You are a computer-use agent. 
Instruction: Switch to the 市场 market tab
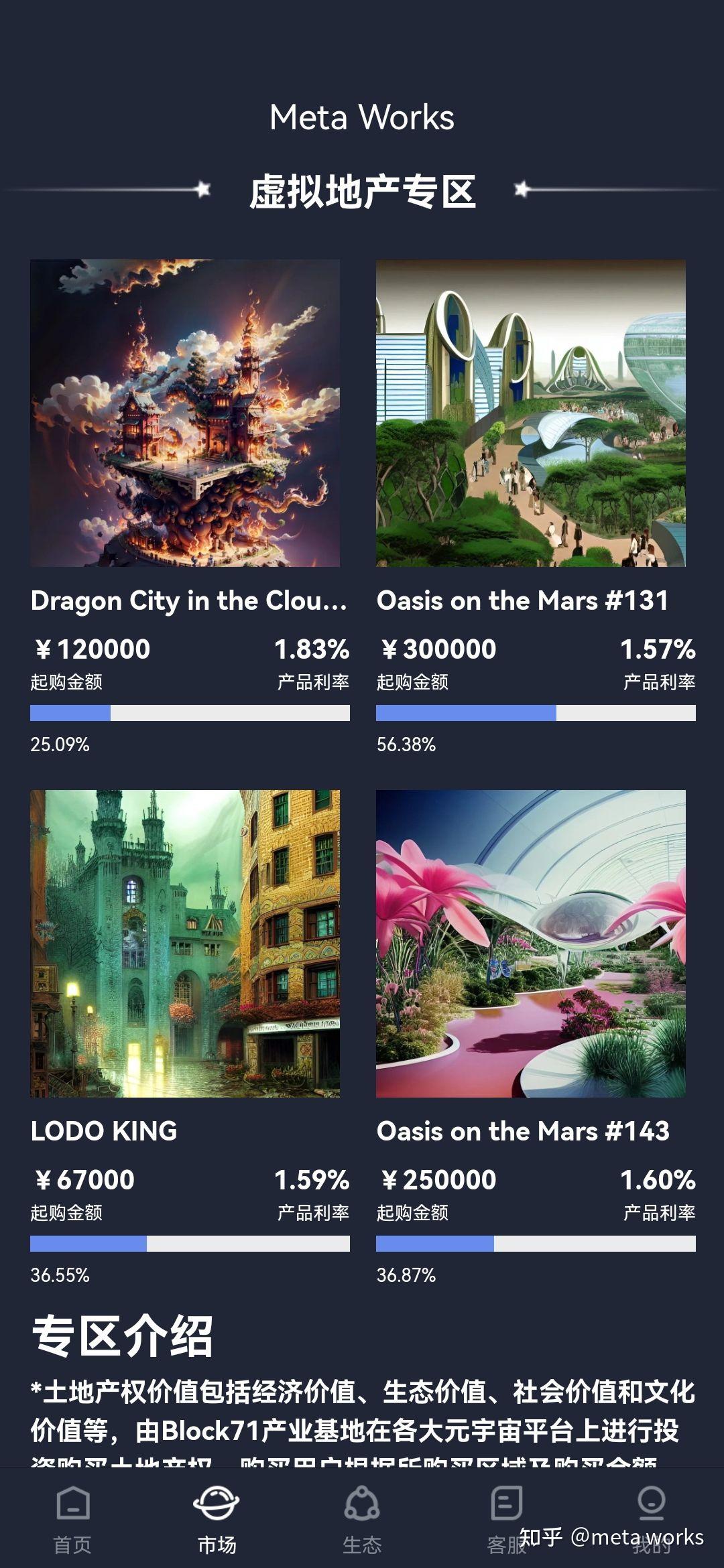coord(217,1519)
